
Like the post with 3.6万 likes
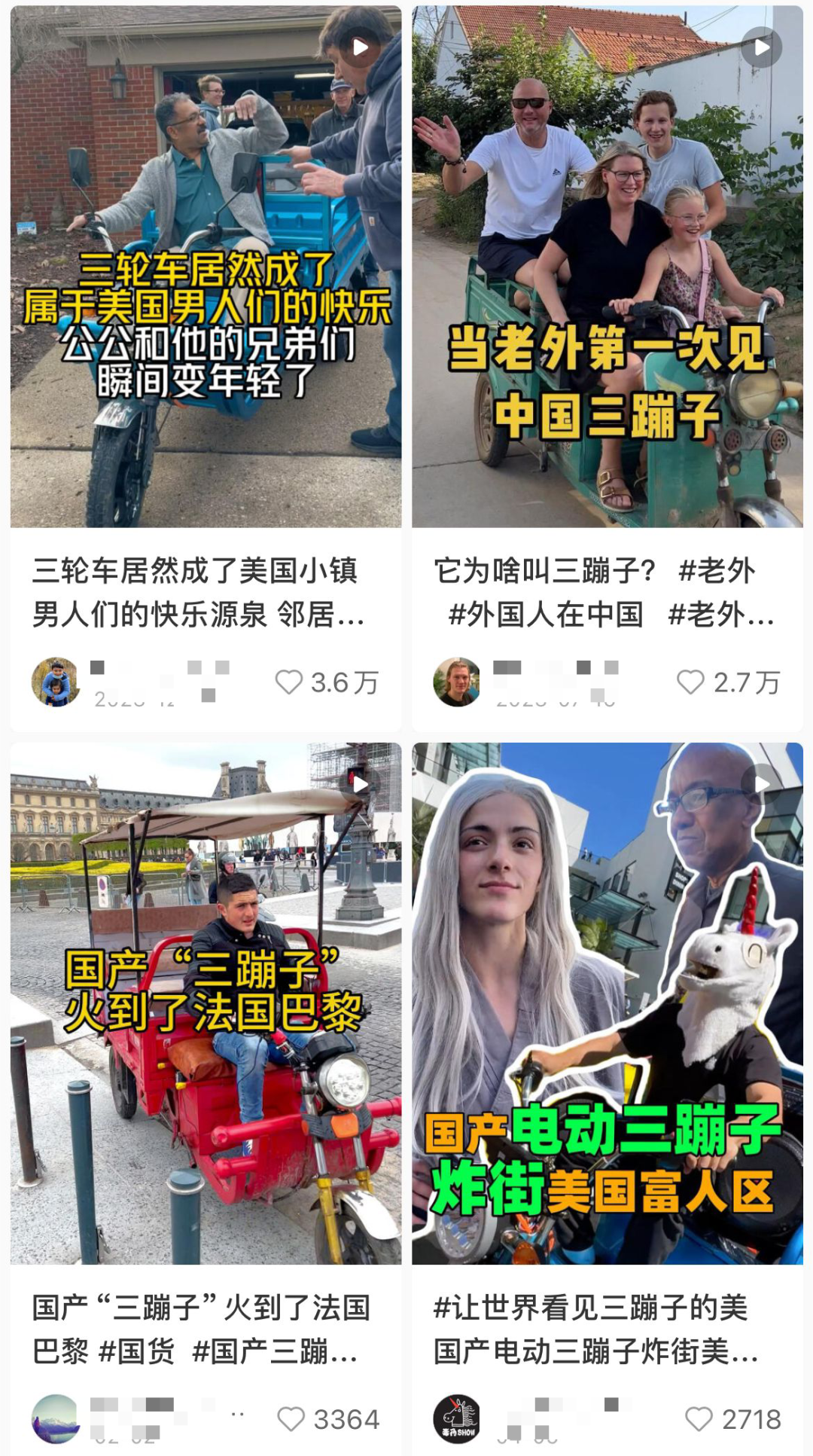click(289, 682)
